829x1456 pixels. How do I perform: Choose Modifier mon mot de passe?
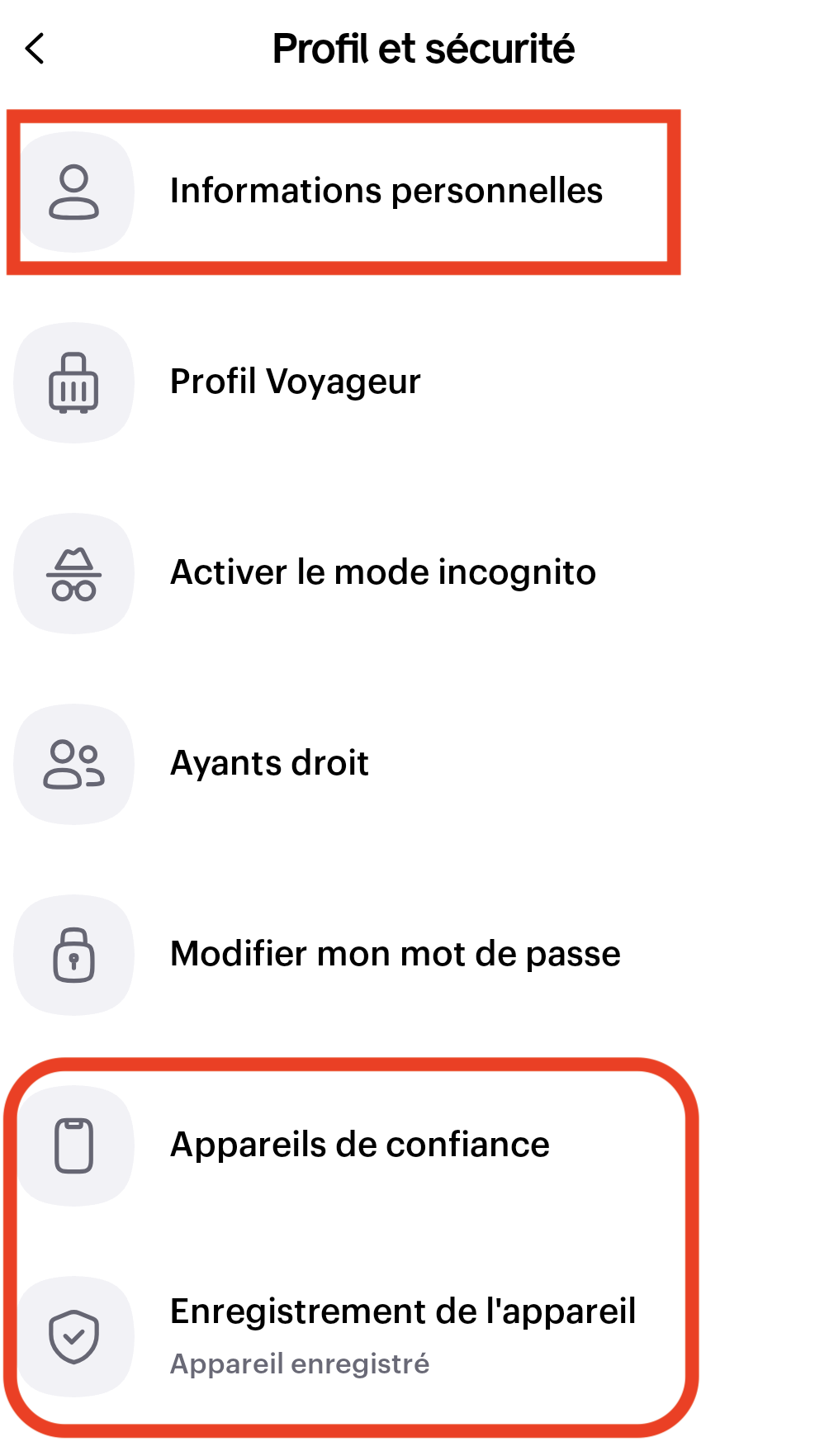(x=395, y=954)
